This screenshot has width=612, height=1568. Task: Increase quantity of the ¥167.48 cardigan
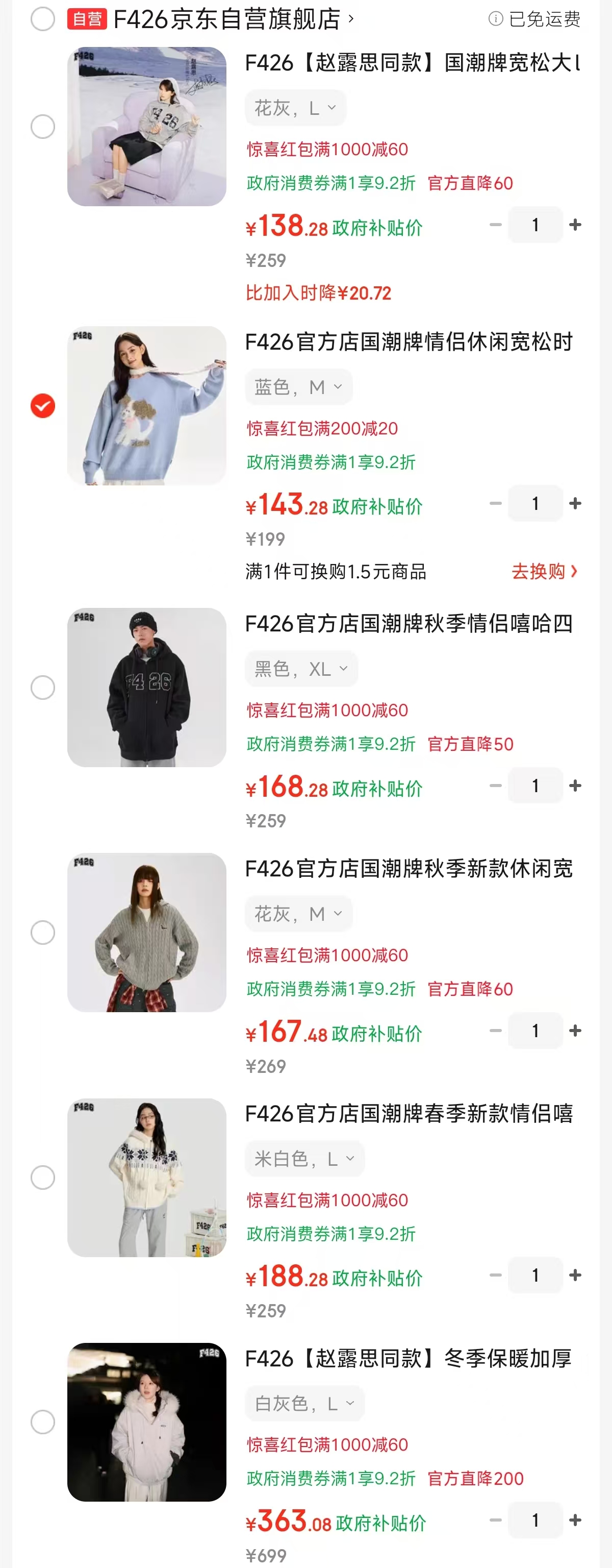[575, 1031]
